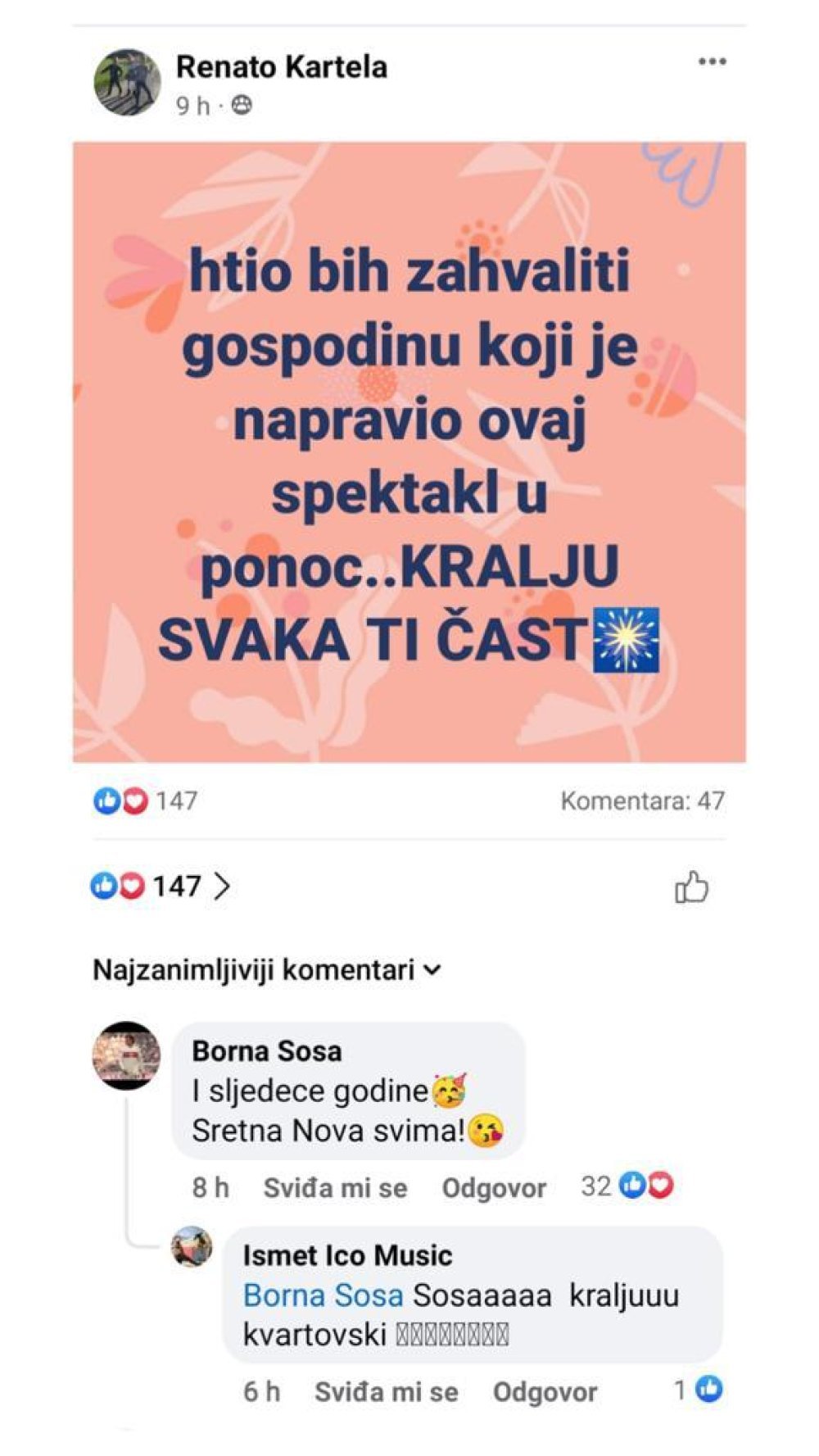Open Komentara: 47 comments count

[643, 801]
